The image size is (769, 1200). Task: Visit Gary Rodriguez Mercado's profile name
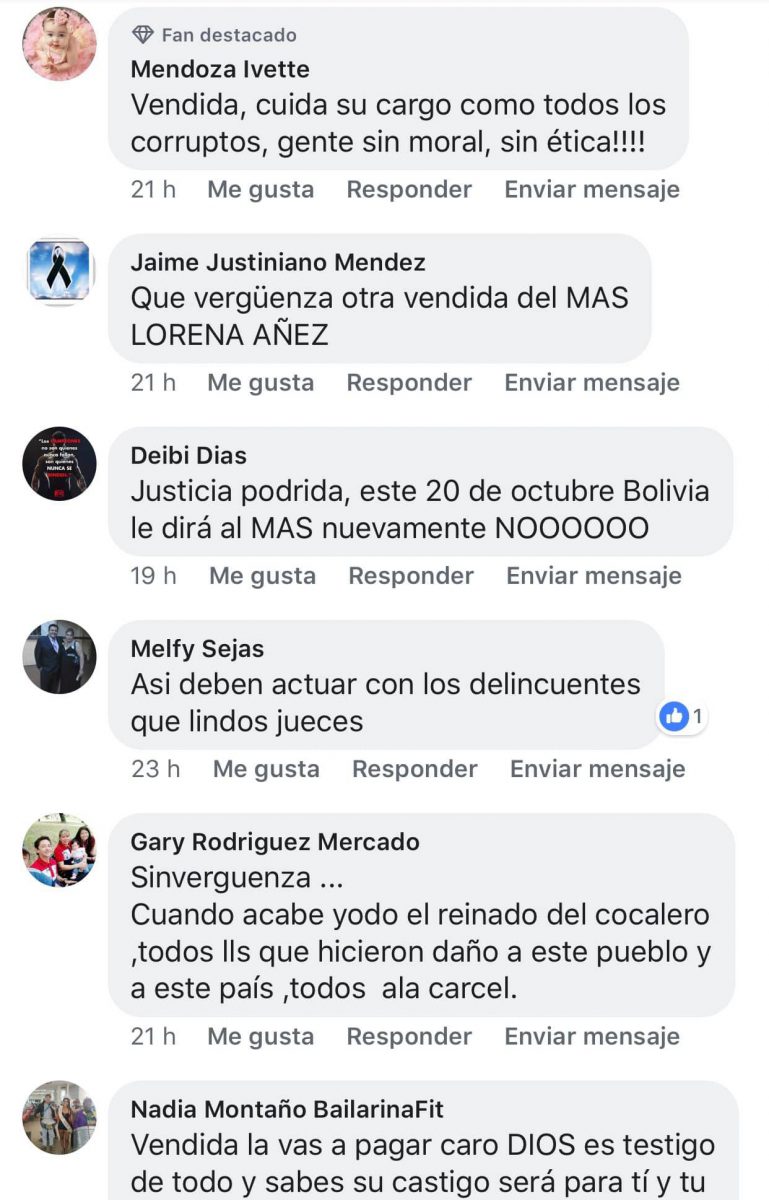[x=275, y=842]
